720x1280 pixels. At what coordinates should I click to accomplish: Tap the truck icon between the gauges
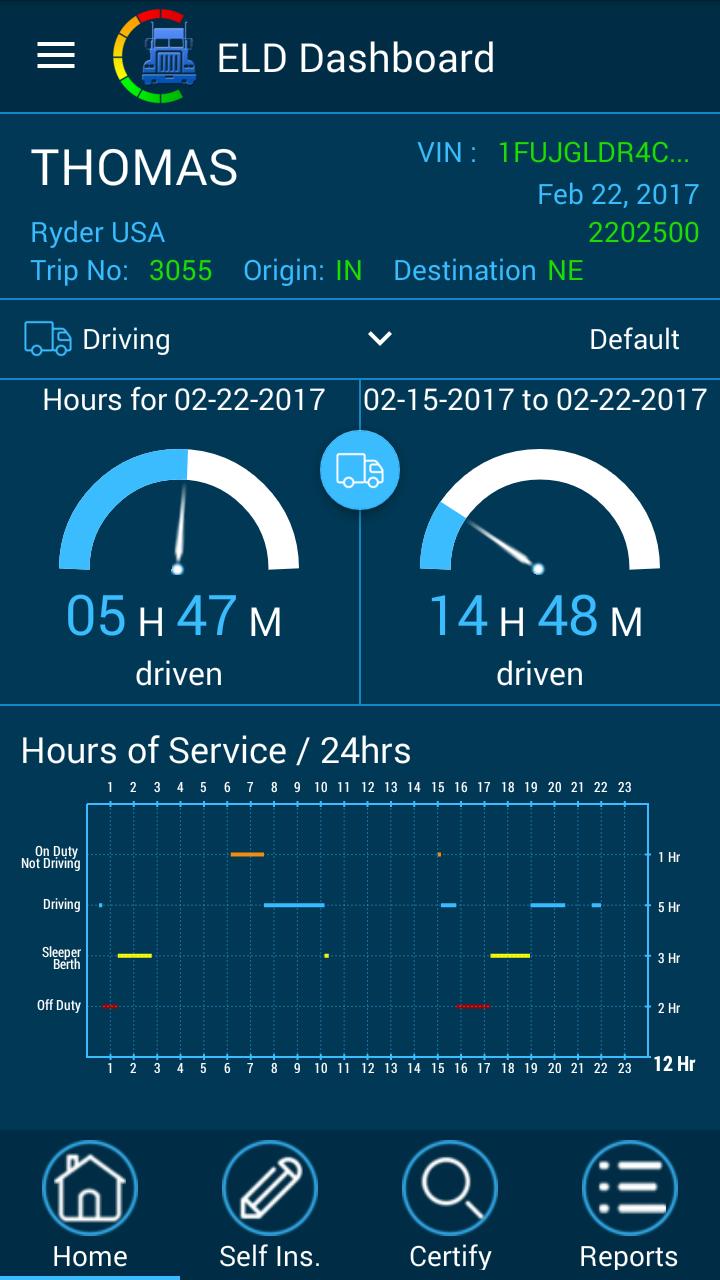pyautogui.click(x=360, y=470)
